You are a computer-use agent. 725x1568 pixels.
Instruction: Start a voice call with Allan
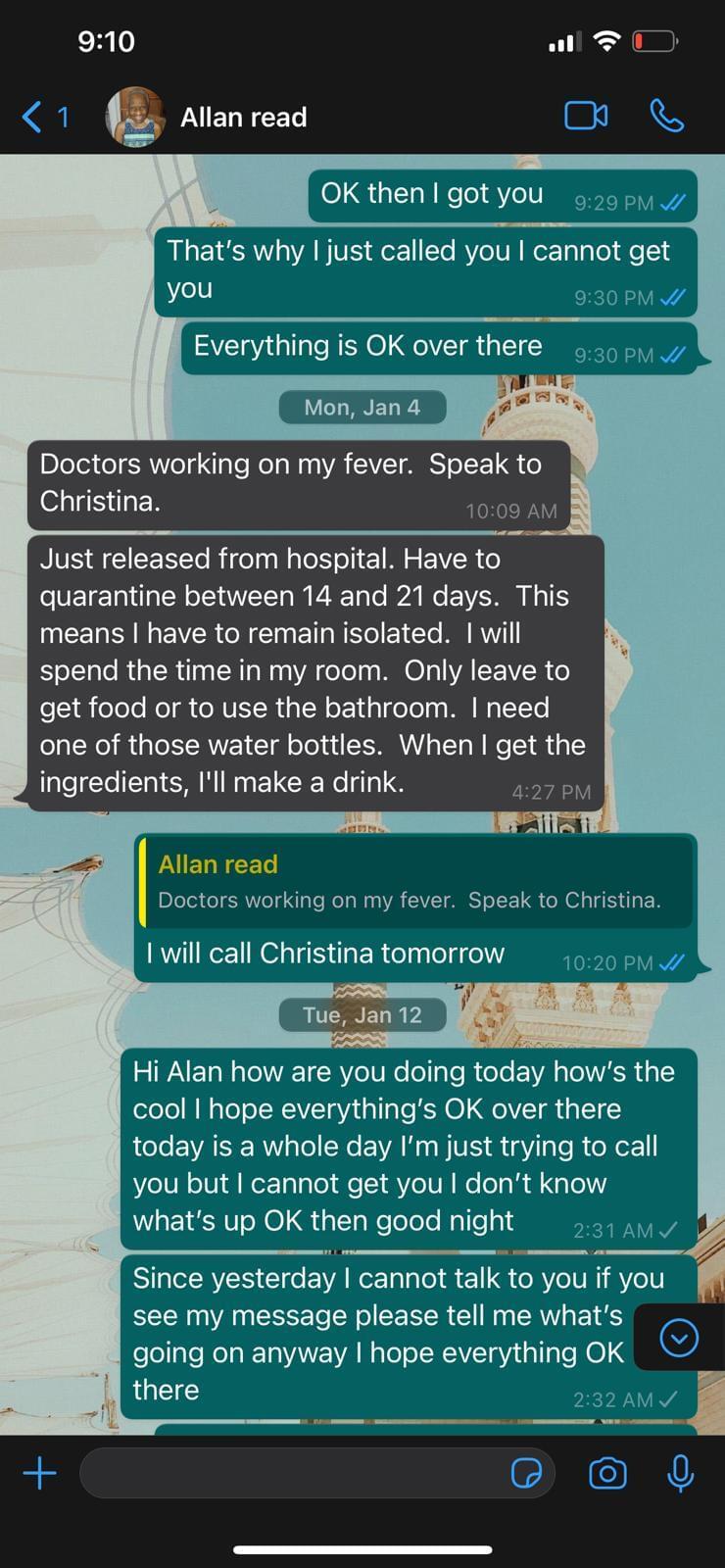point(667,117)
